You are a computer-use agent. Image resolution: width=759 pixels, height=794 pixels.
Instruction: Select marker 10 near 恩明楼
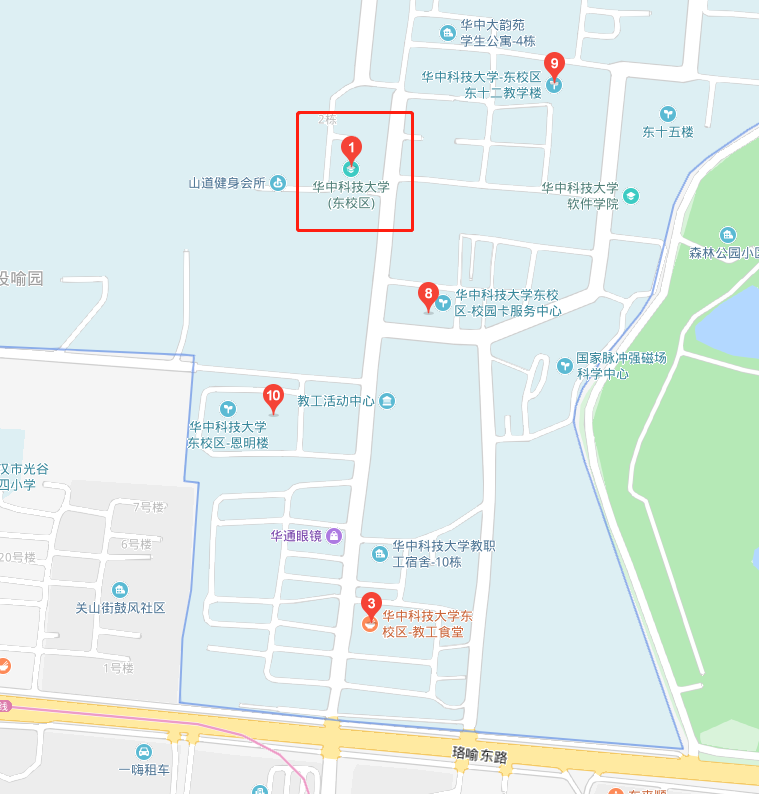coord(273,398)
